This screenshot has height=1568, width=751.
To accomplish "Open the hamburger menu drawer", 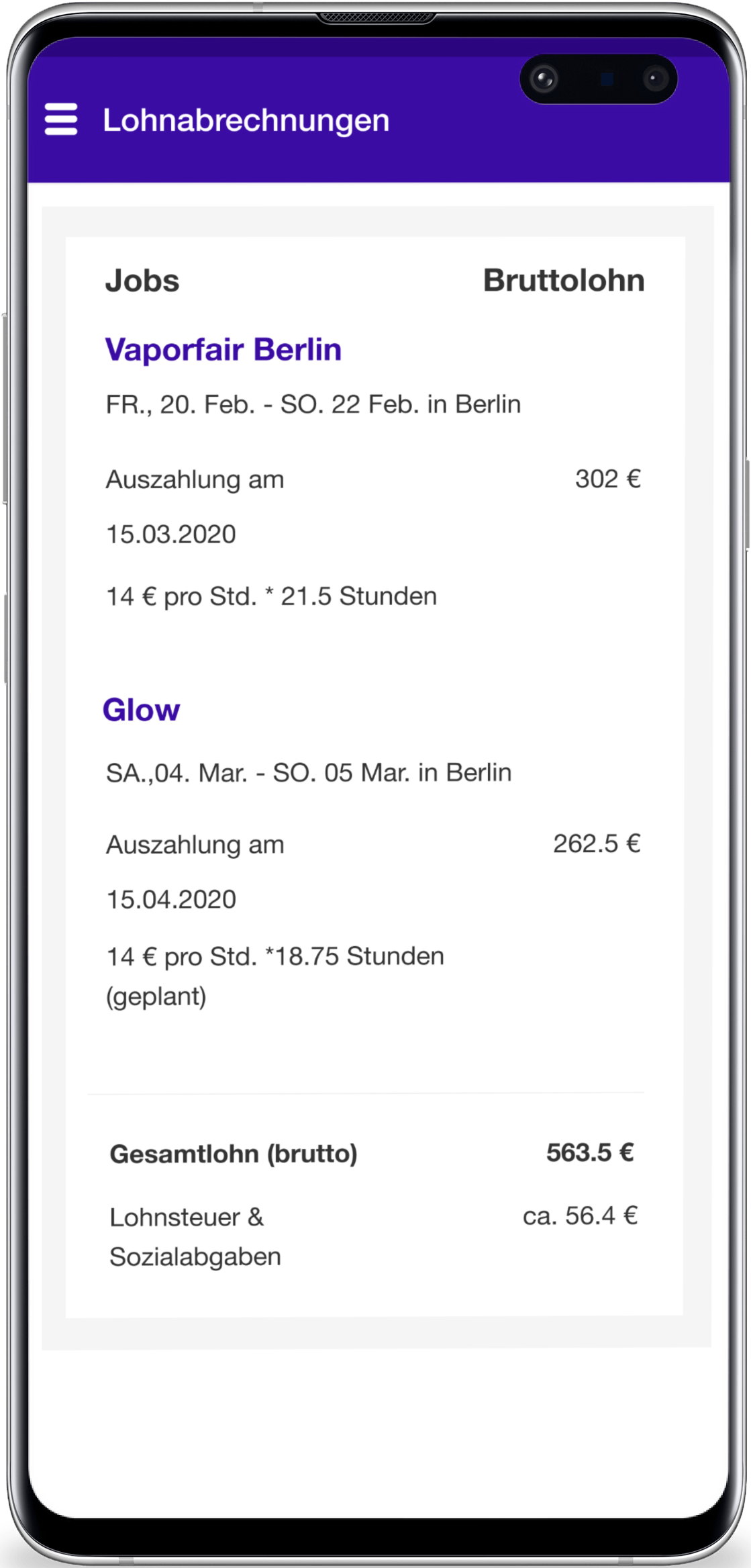I will 61,120.
